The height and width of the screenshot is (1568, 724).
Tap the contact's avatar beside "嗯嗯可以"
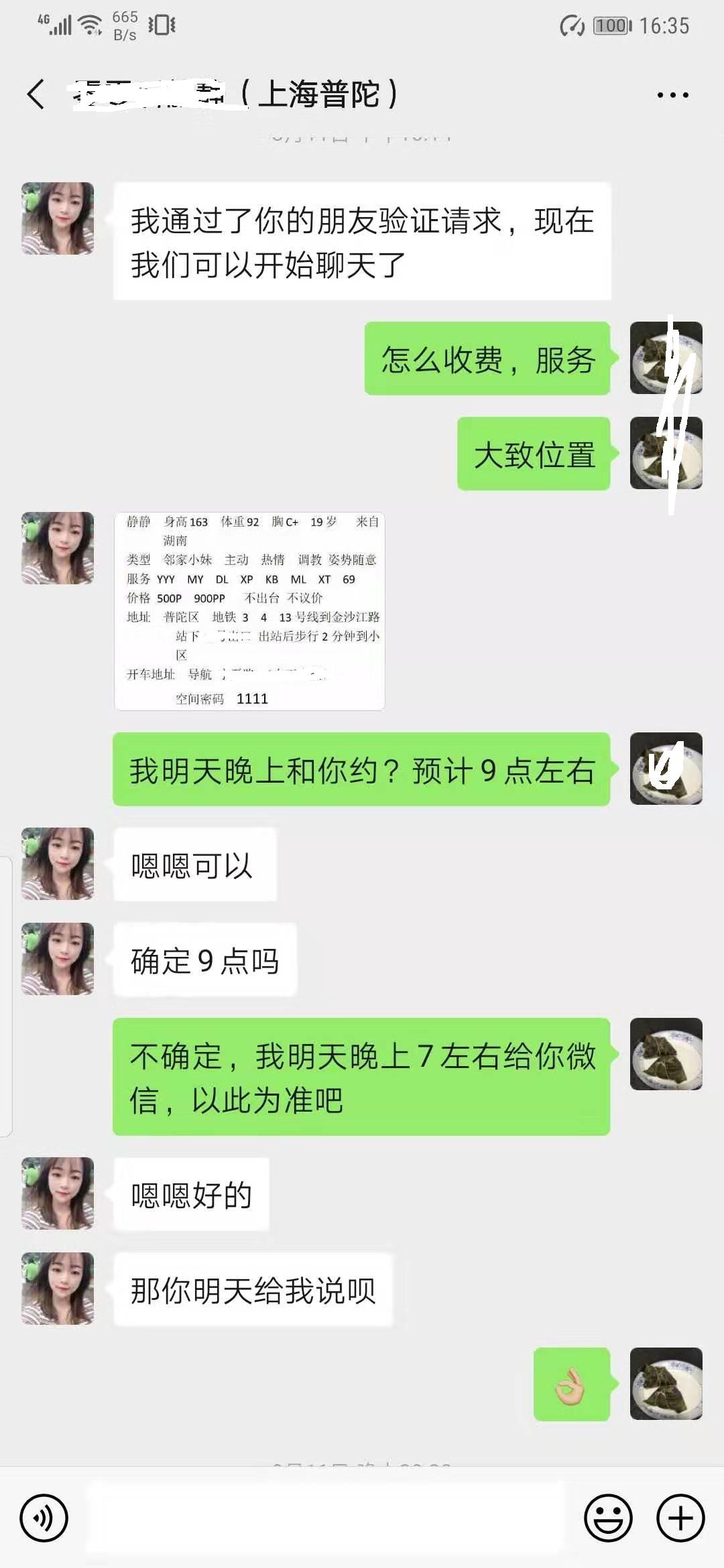pyautogui.click(x=58, y=863)
